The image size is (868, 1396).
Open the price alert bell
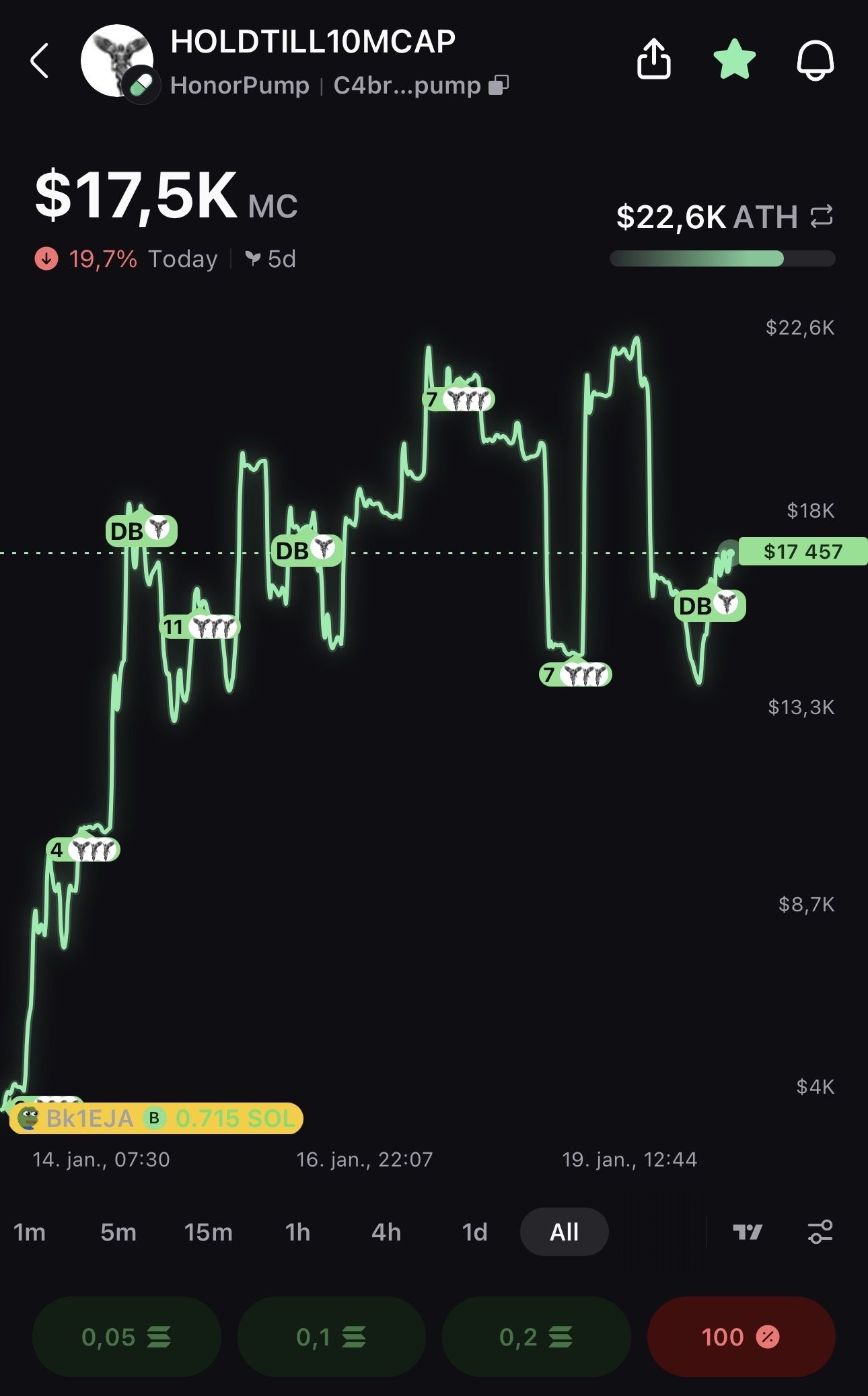(815, 61)
